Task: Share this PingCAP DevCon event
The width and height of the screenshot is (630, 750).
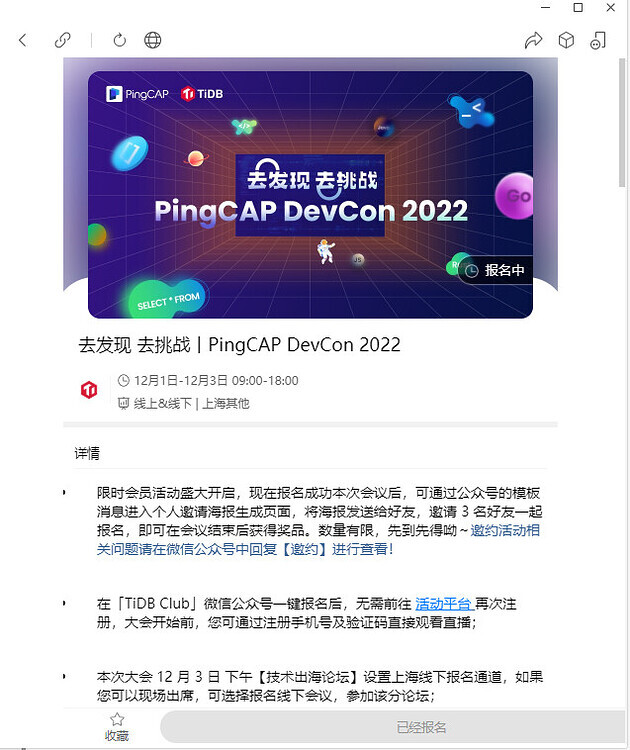Action: pyautogui.click(x=533, y=40)
